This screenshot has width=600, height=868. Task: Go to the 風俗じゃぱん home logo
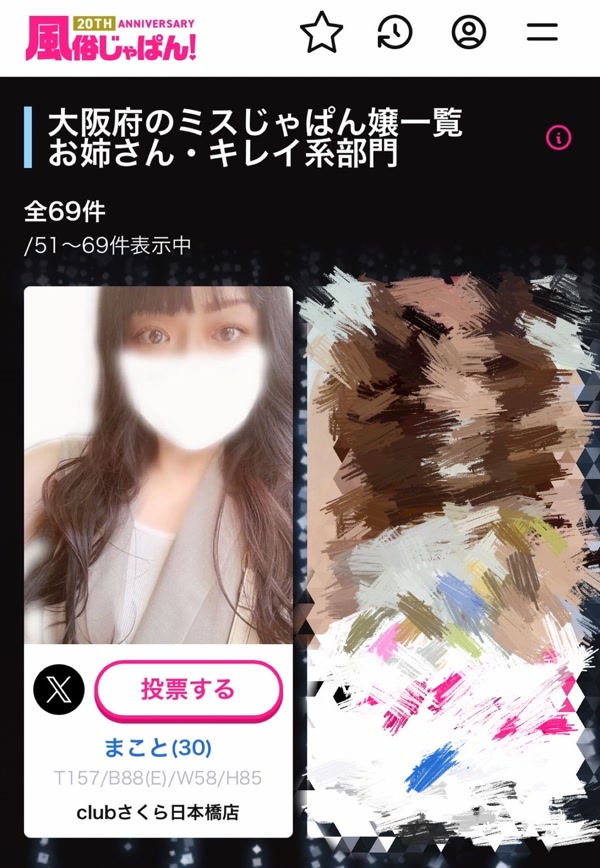click(110, 38)
